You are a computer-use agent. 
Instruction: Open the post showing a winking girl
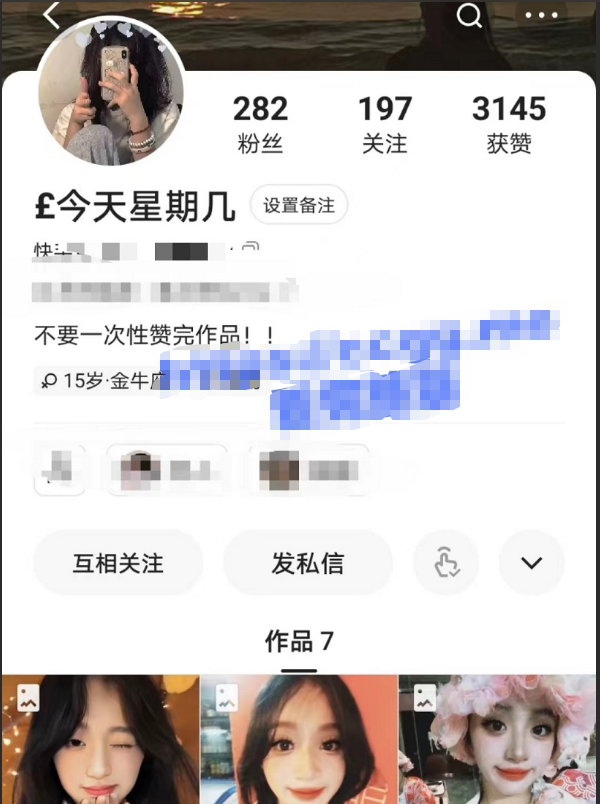[x=100, y=740]
